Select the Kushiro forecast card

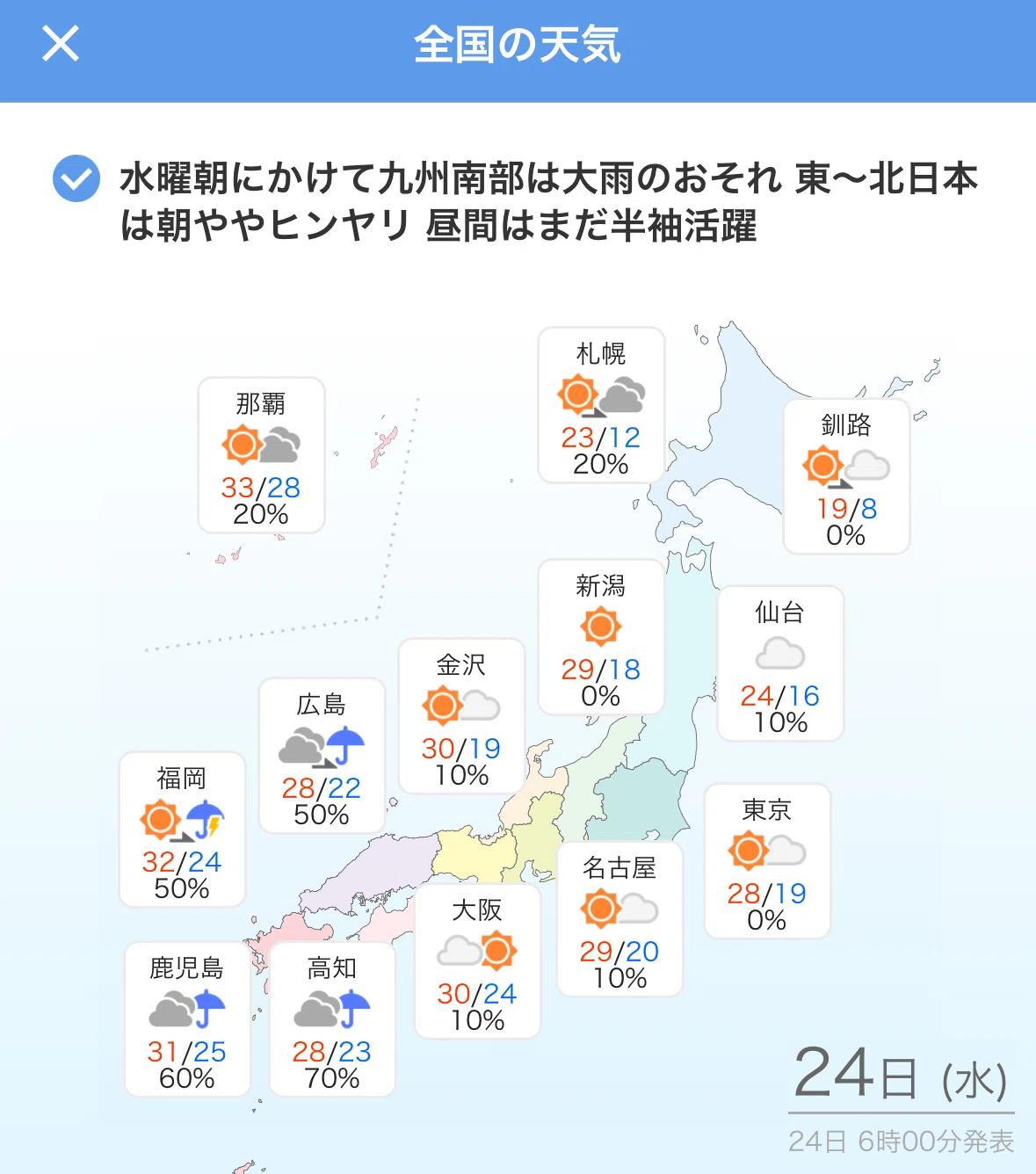pyautogui.click(x=846, y=476)
